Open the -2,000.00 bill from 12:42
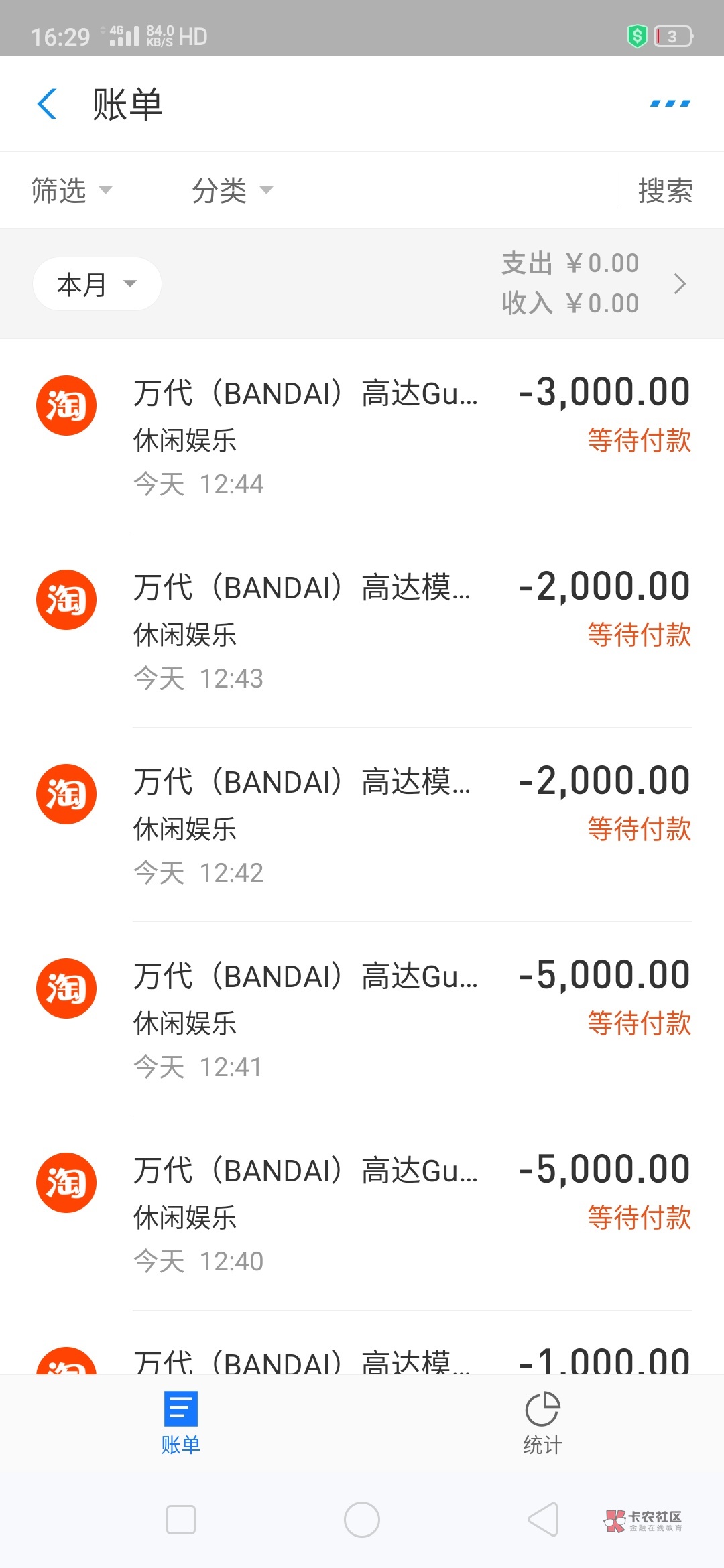 pyautogui.click(x=362, y=825)
